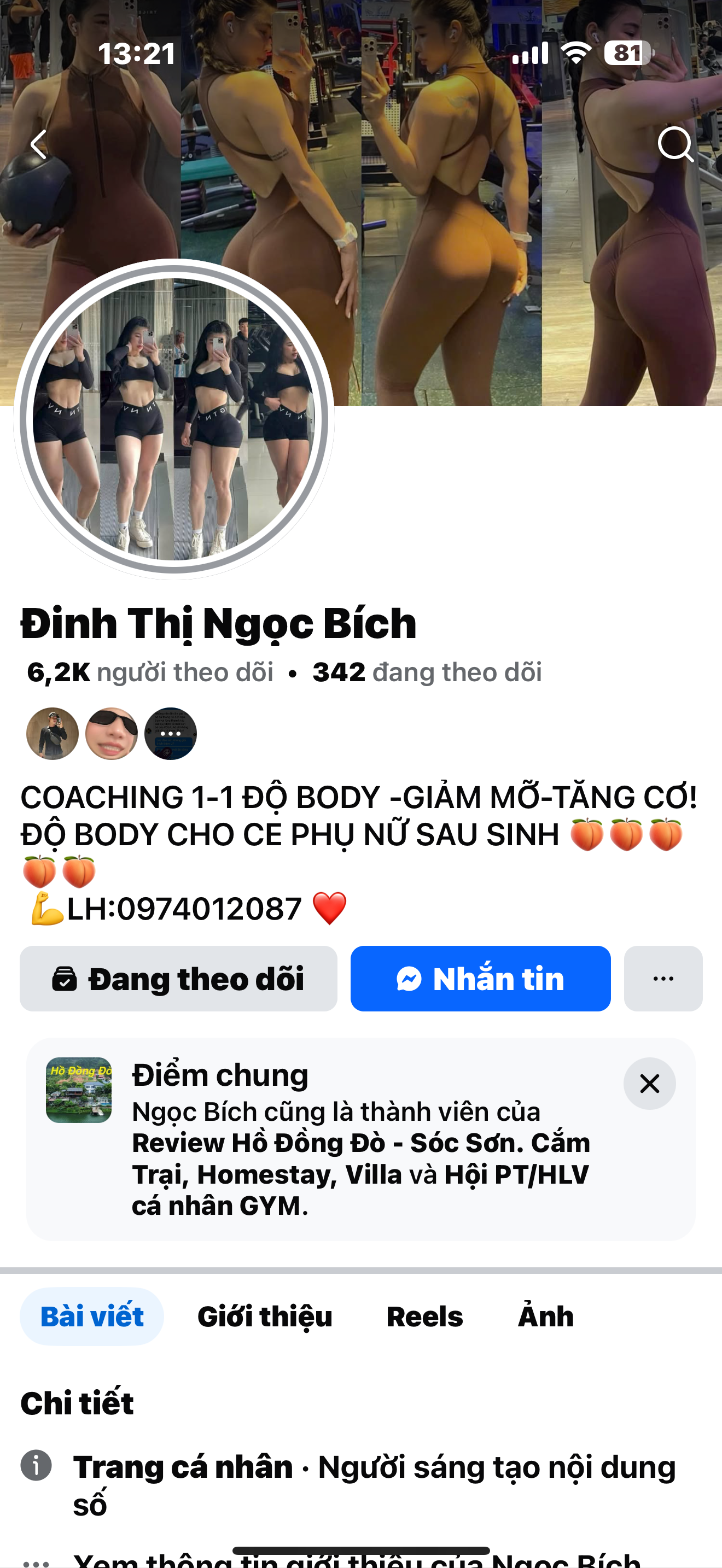This screenshot has height=1568, width=722.
Task: Open the three-dot more options button
Action: pyautogui.click(x=663, y=979)
